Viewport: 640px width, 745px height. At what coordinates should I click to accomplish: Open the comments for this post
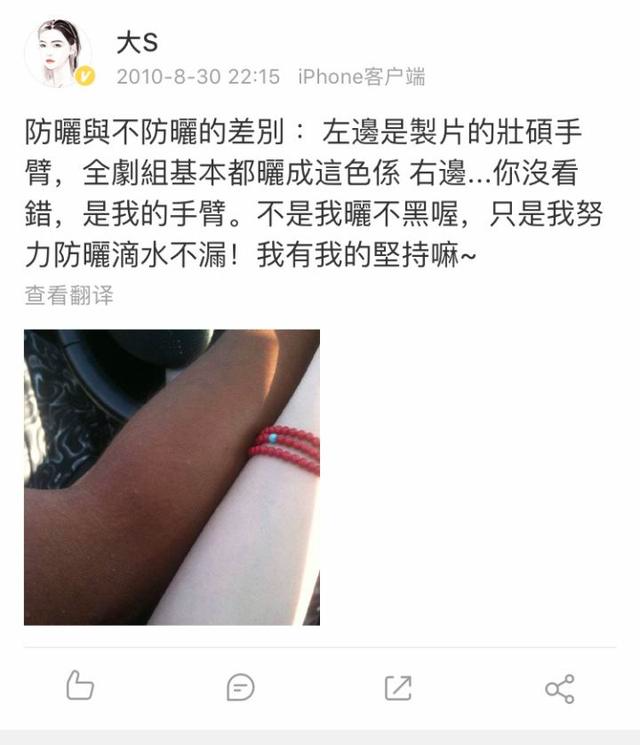(240, 687)
